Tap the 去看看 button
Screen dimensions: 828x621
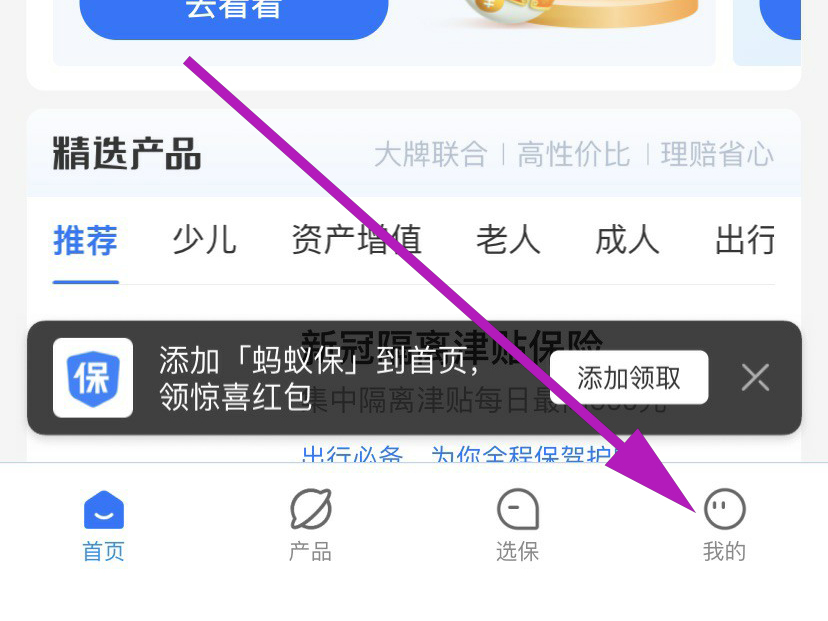tap(233, 12)
